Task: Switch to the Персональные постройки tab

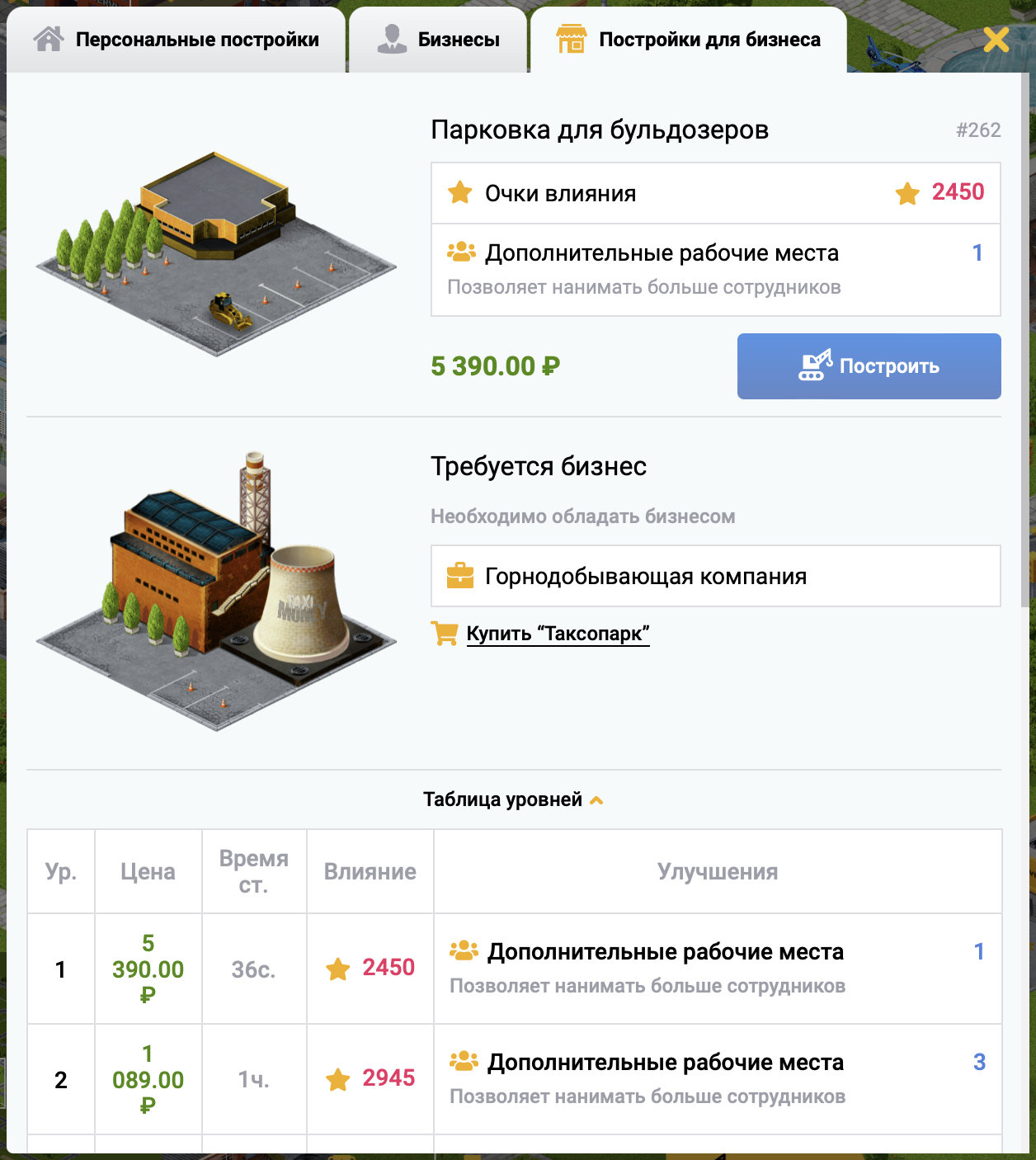Action: (x=177, y=40)
